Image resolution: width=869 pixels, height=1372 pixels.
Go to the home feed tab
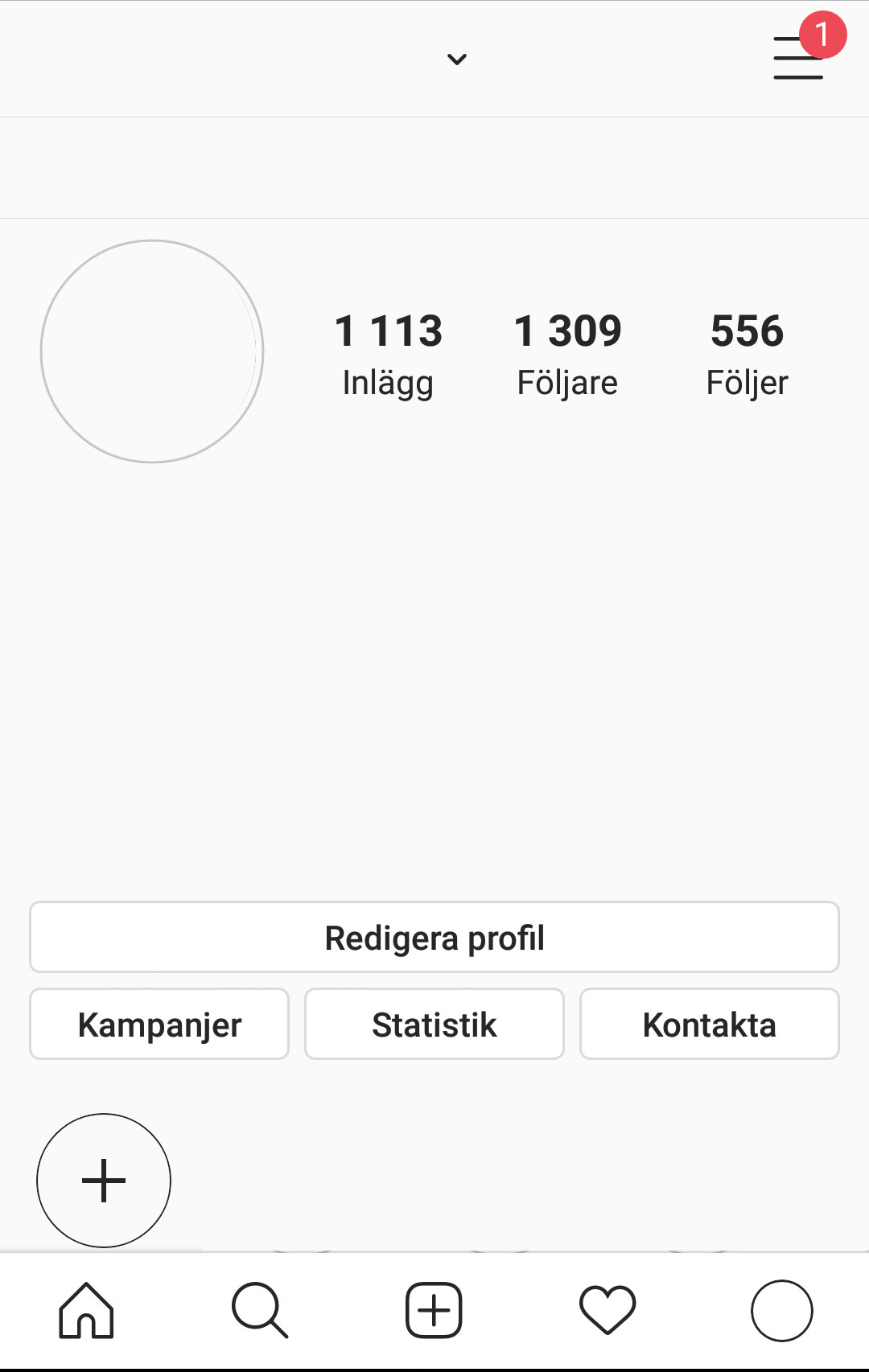point(86,1311)
